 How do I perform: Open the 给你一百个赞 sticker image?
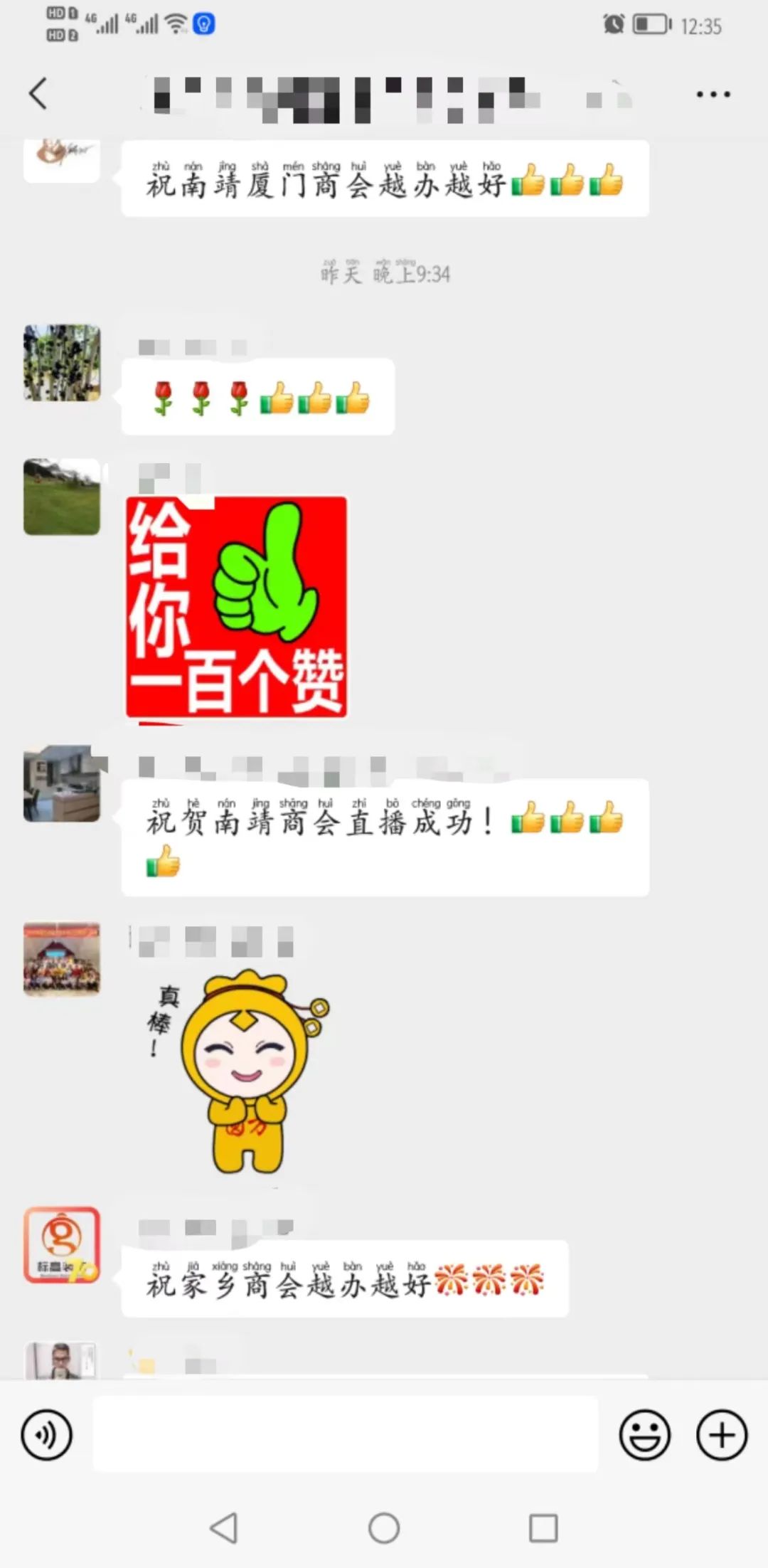(x=236, y=607)
